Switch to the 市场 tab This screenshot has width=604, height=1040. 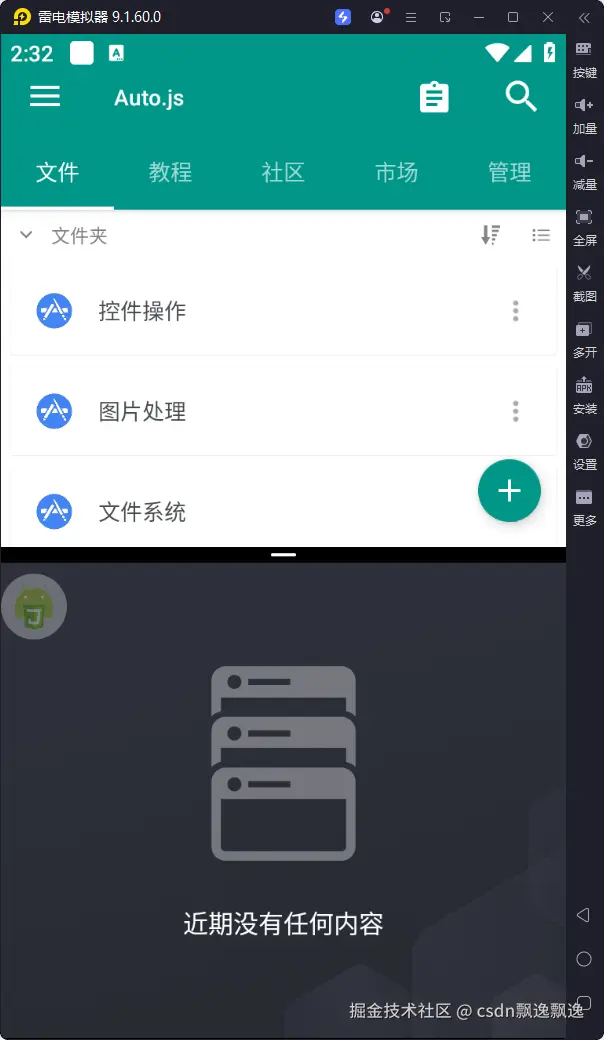pos(396,172)
